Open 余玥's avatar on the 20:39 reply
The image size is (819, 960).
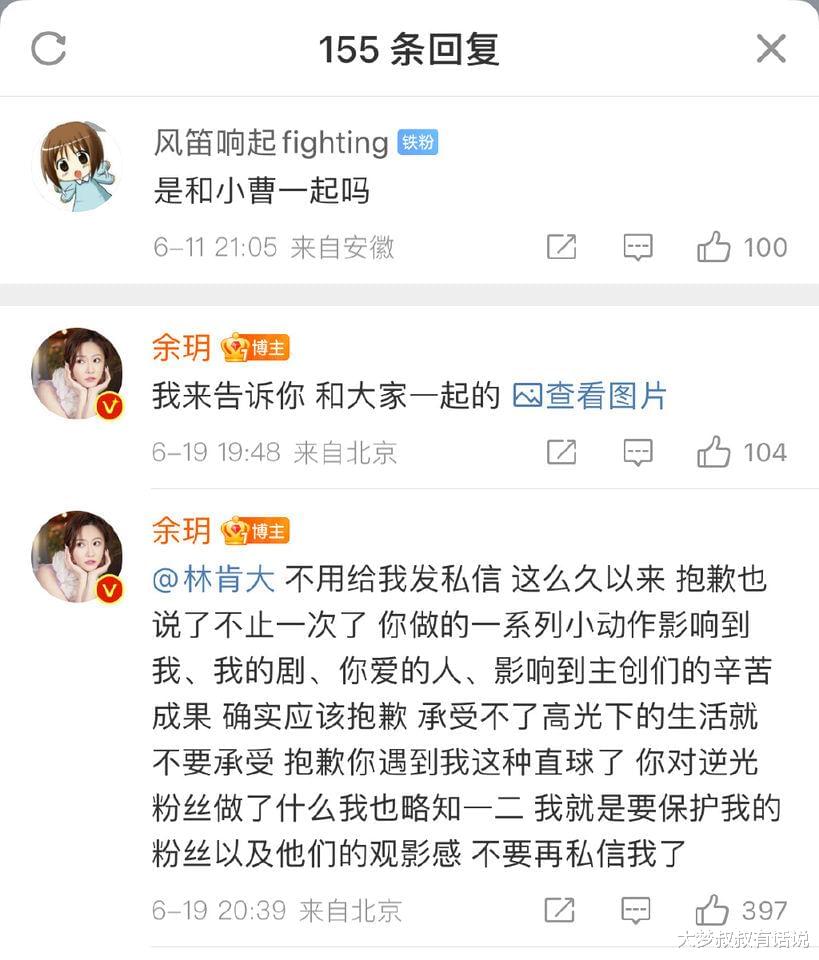(77, 556)
